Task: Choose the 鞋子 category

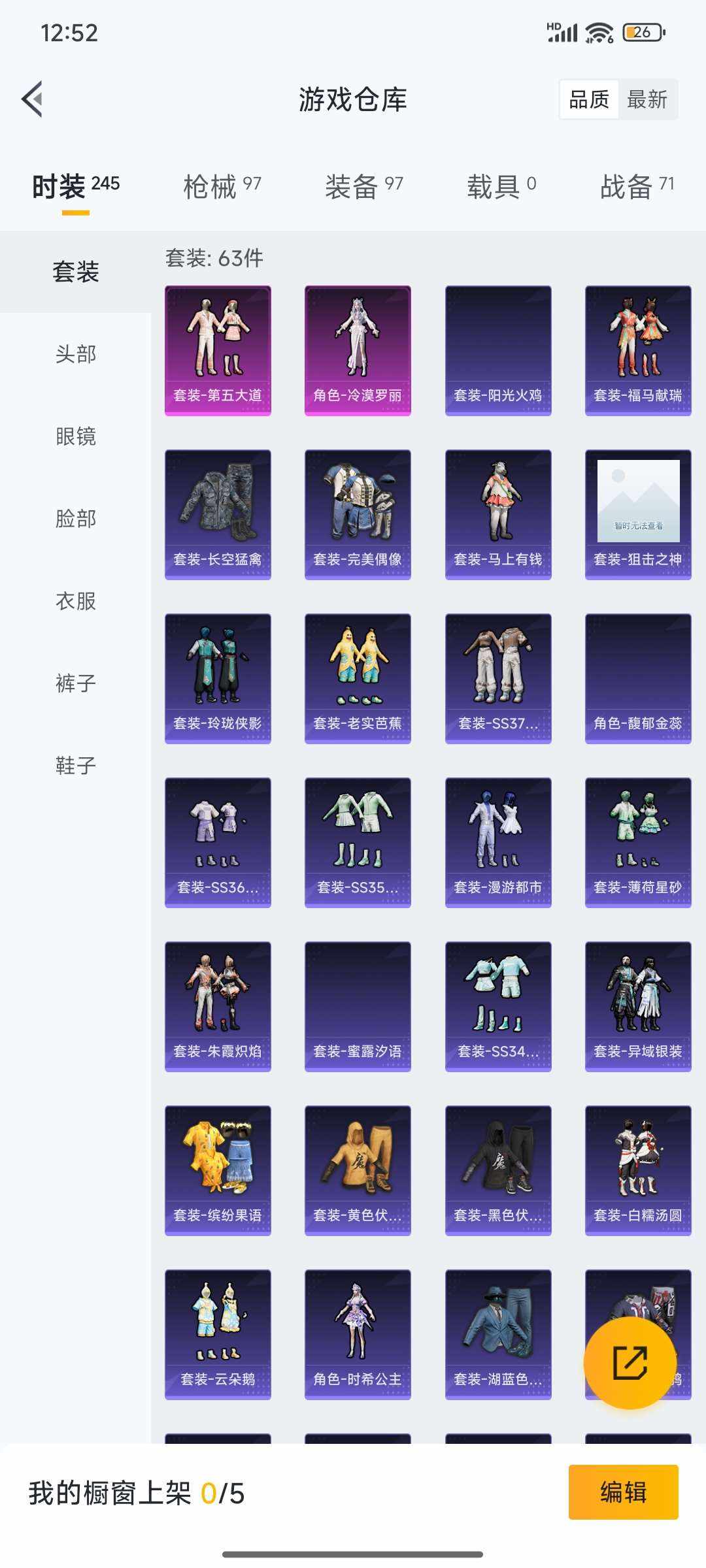Action: click(74, 766)
